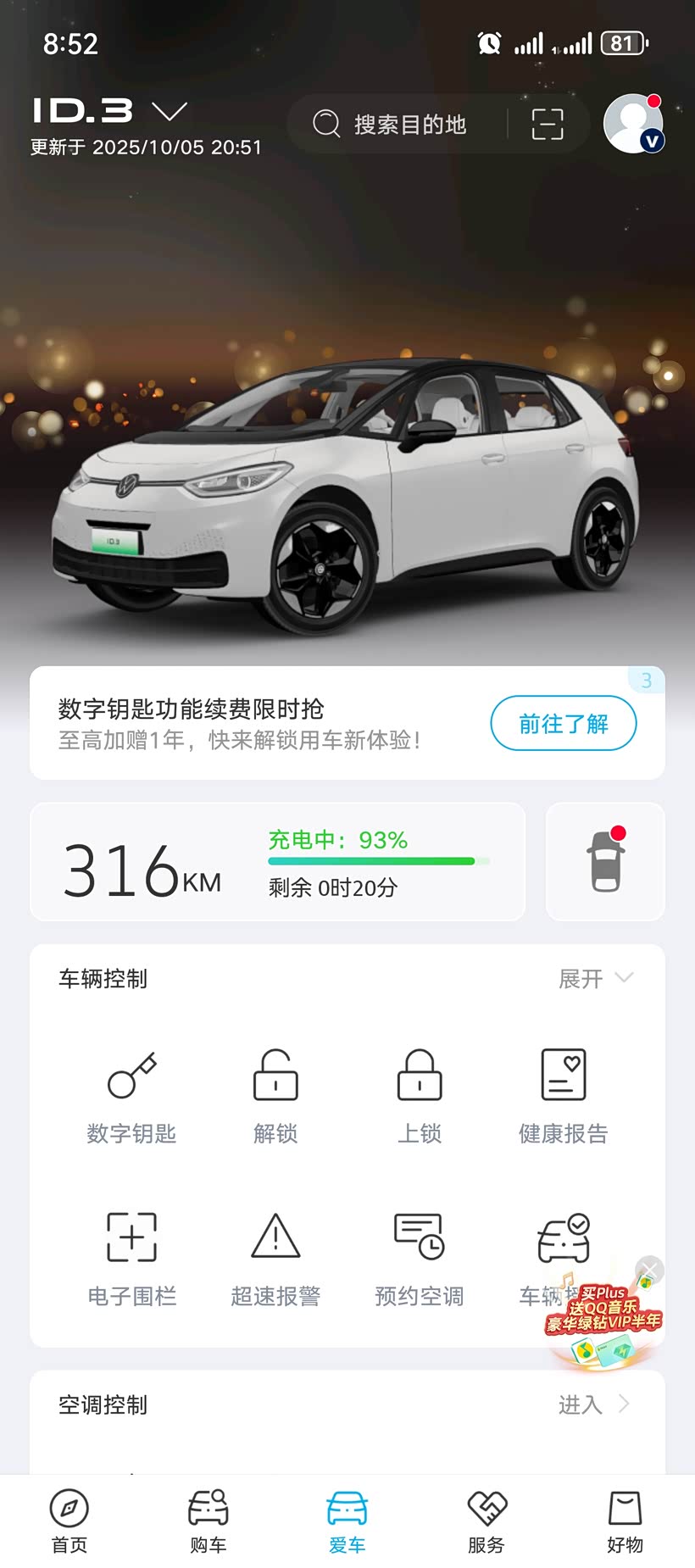Open the 316KM charging status card
This screenshot has width=695, height=1568.
click(x=277, y=861)
